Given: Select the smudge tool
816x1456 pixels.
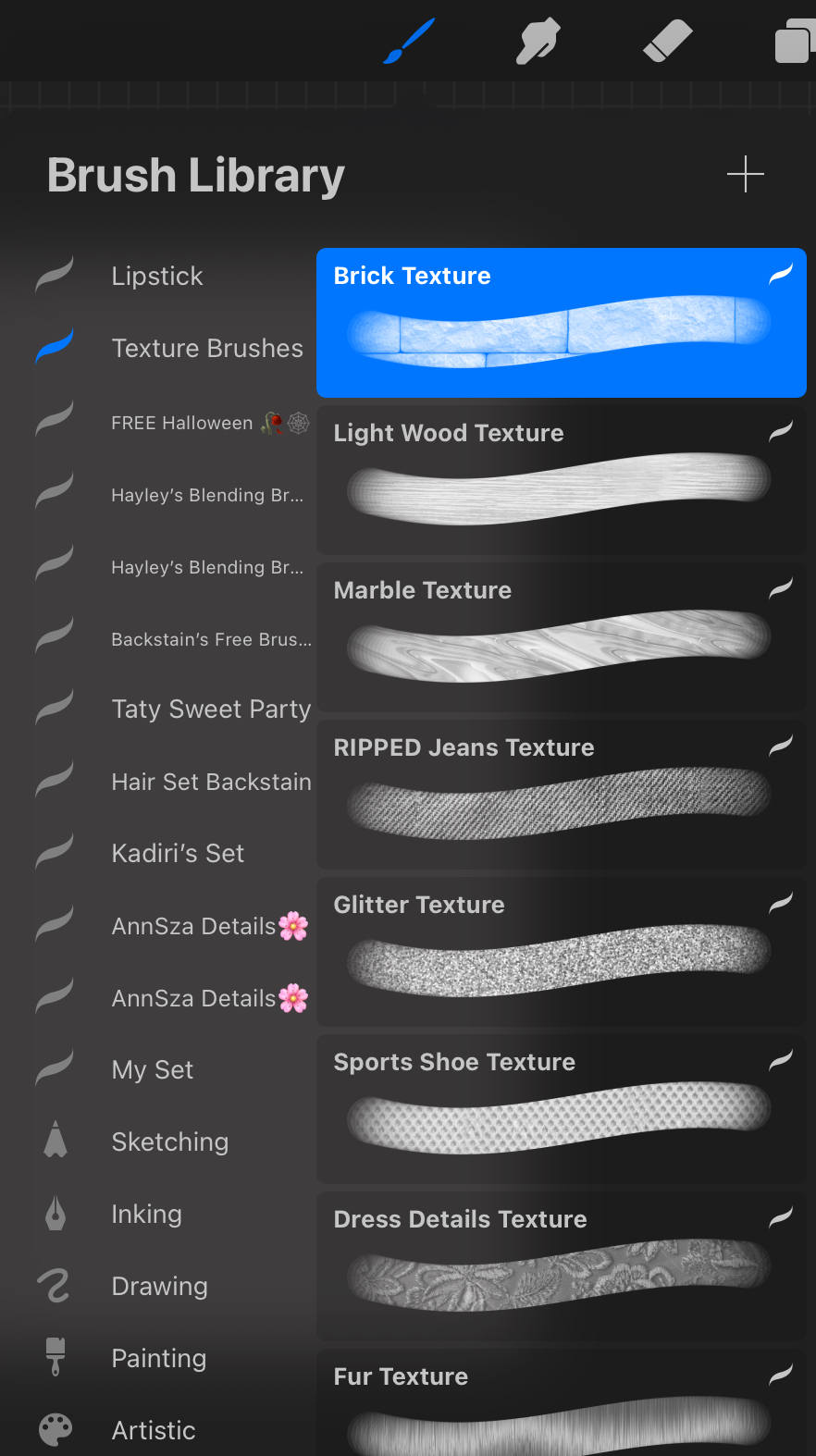Looking at the screenshot, I should (538, 43).
